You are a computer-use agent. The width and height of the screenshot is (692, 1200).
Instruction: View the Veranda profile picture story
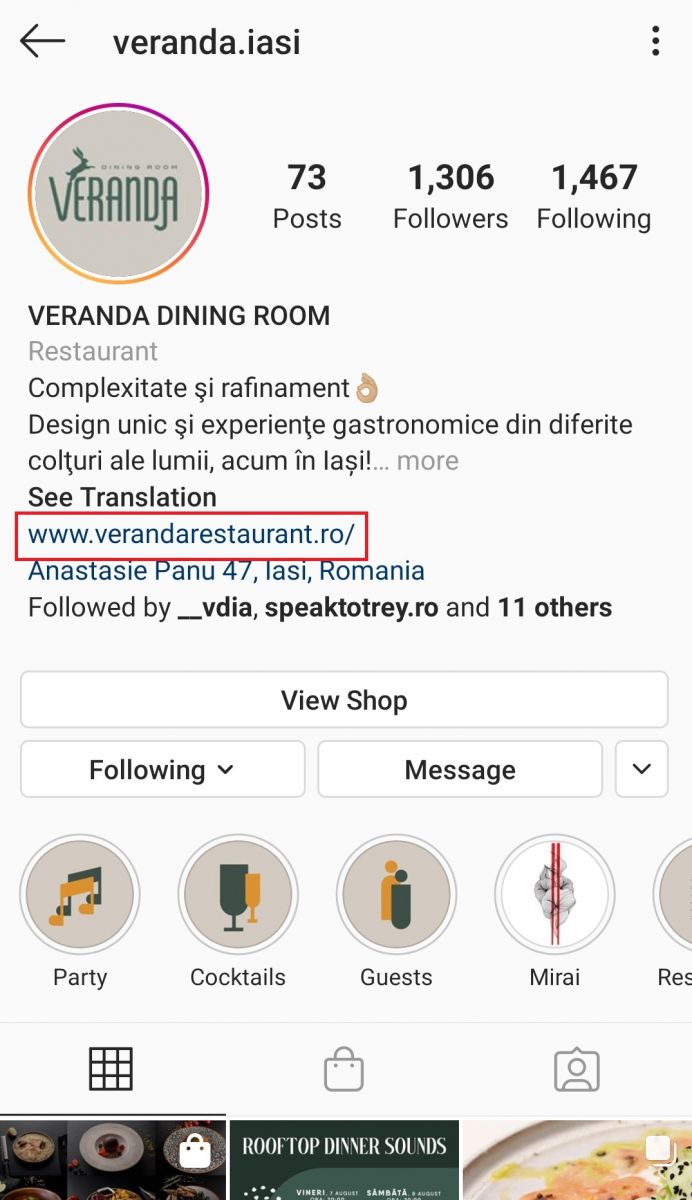click(118, 192)
